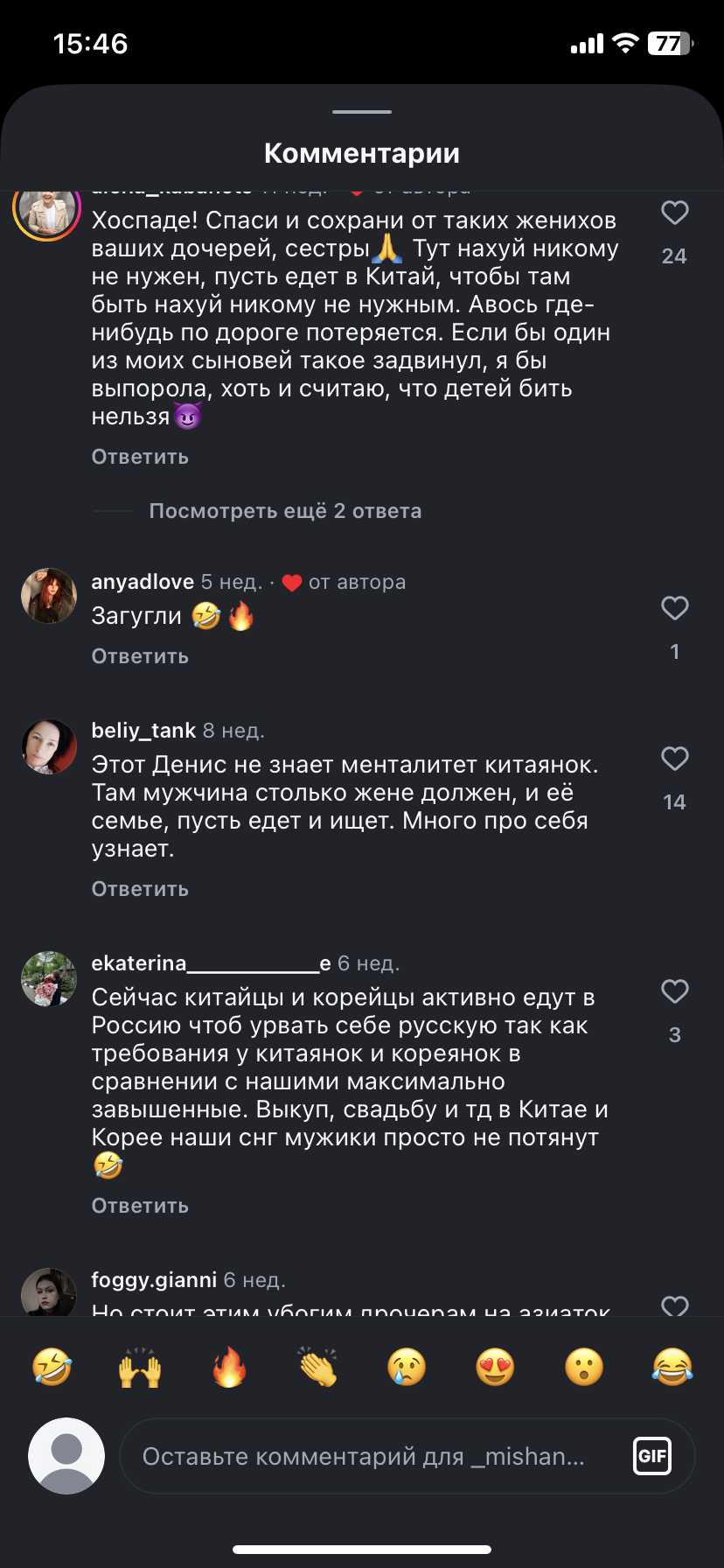Reply to beliy_tank's comment
The width and height of the screenshot is (724, 1568).
pos(140,889)
